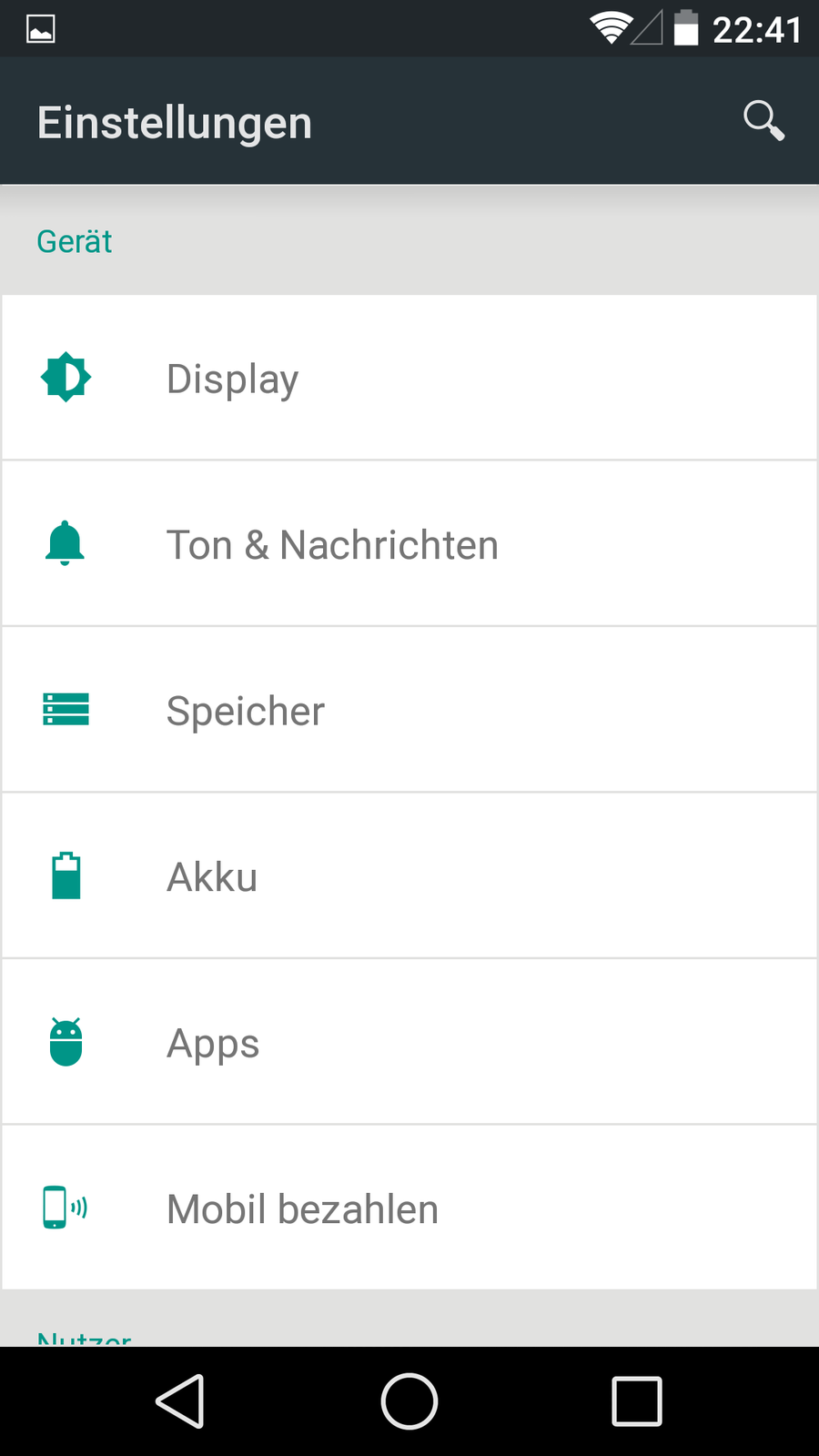This screenshot has width=819, height=1456.
Task: Open Display settings
Action: coord(409,378)
